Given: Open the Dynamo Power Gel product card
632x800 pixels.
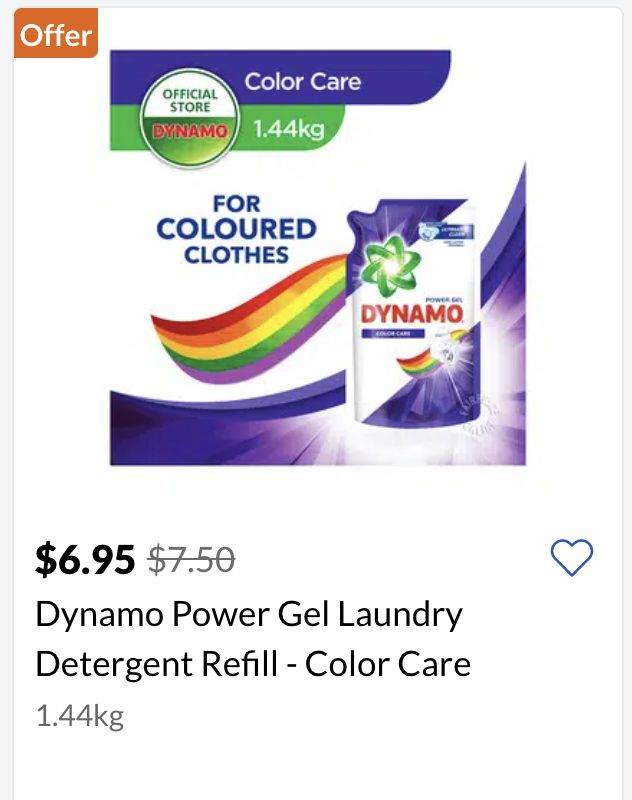Looking at the screenshot, I should (317, 260).
